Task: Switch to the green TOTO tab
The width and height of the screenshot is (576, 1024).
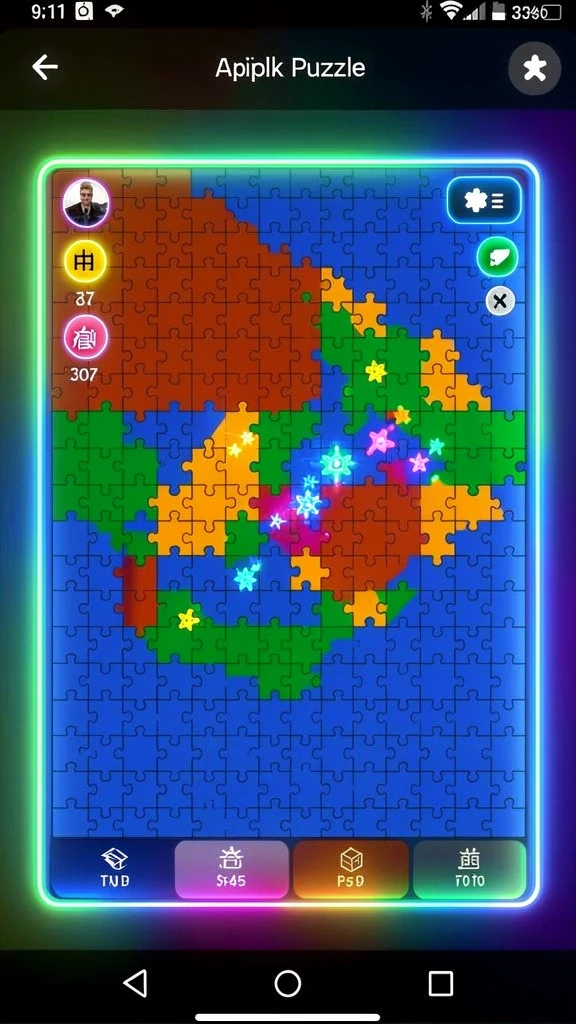Action: pos(470,869)
